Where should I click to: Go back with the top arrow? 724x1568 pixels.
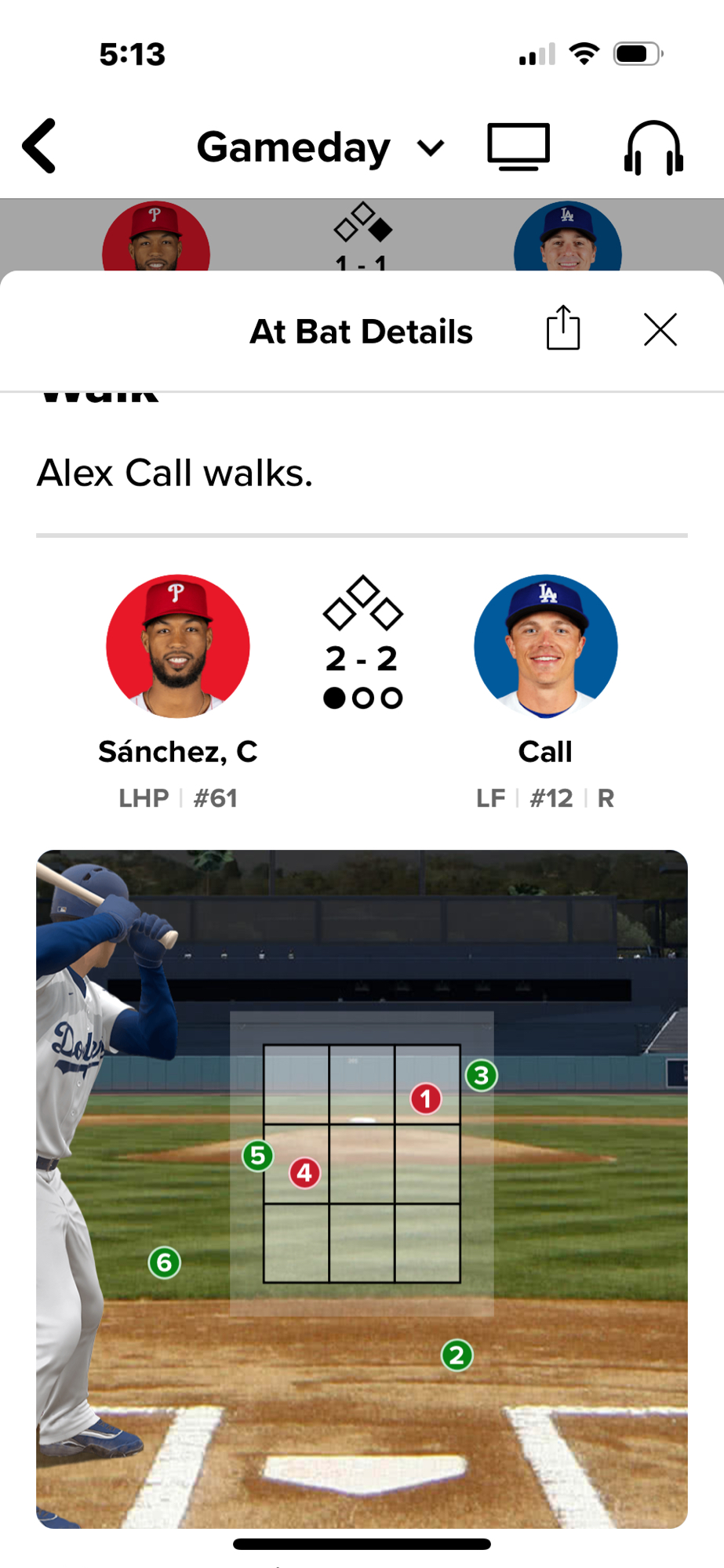click(39, 146)
